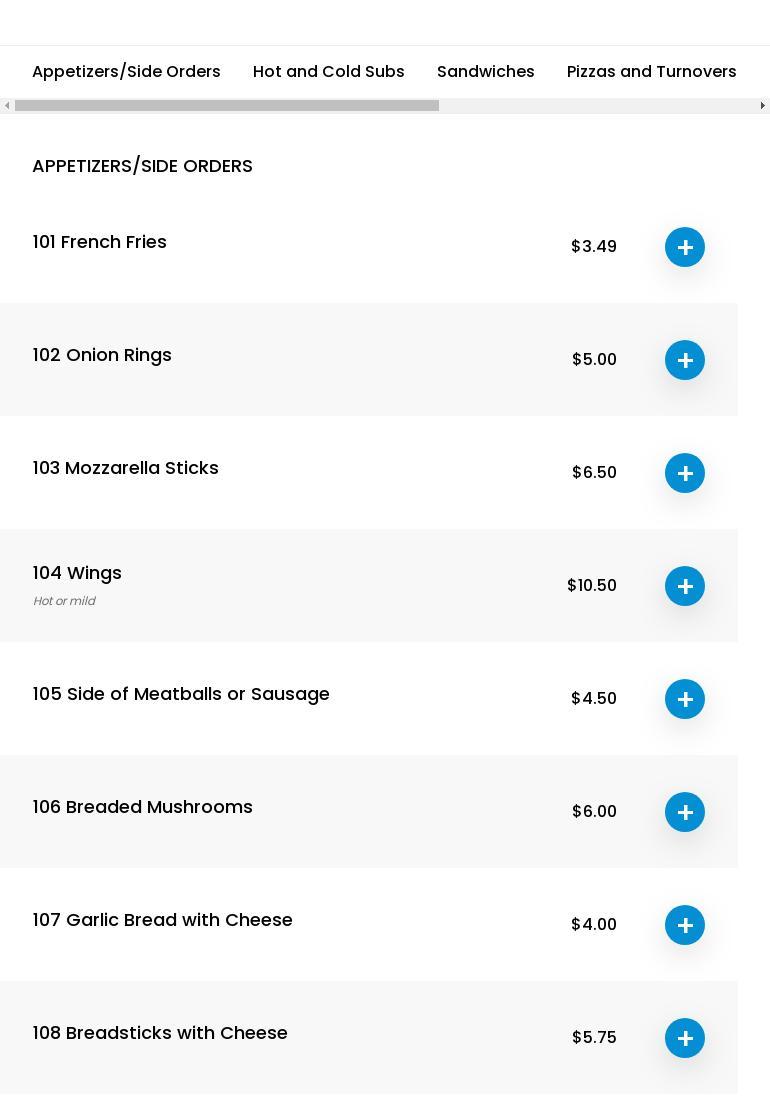Screen dimensions: 770x1112
Task: Tap the category bar's right scroll arrow
Action: coord(762,106)
